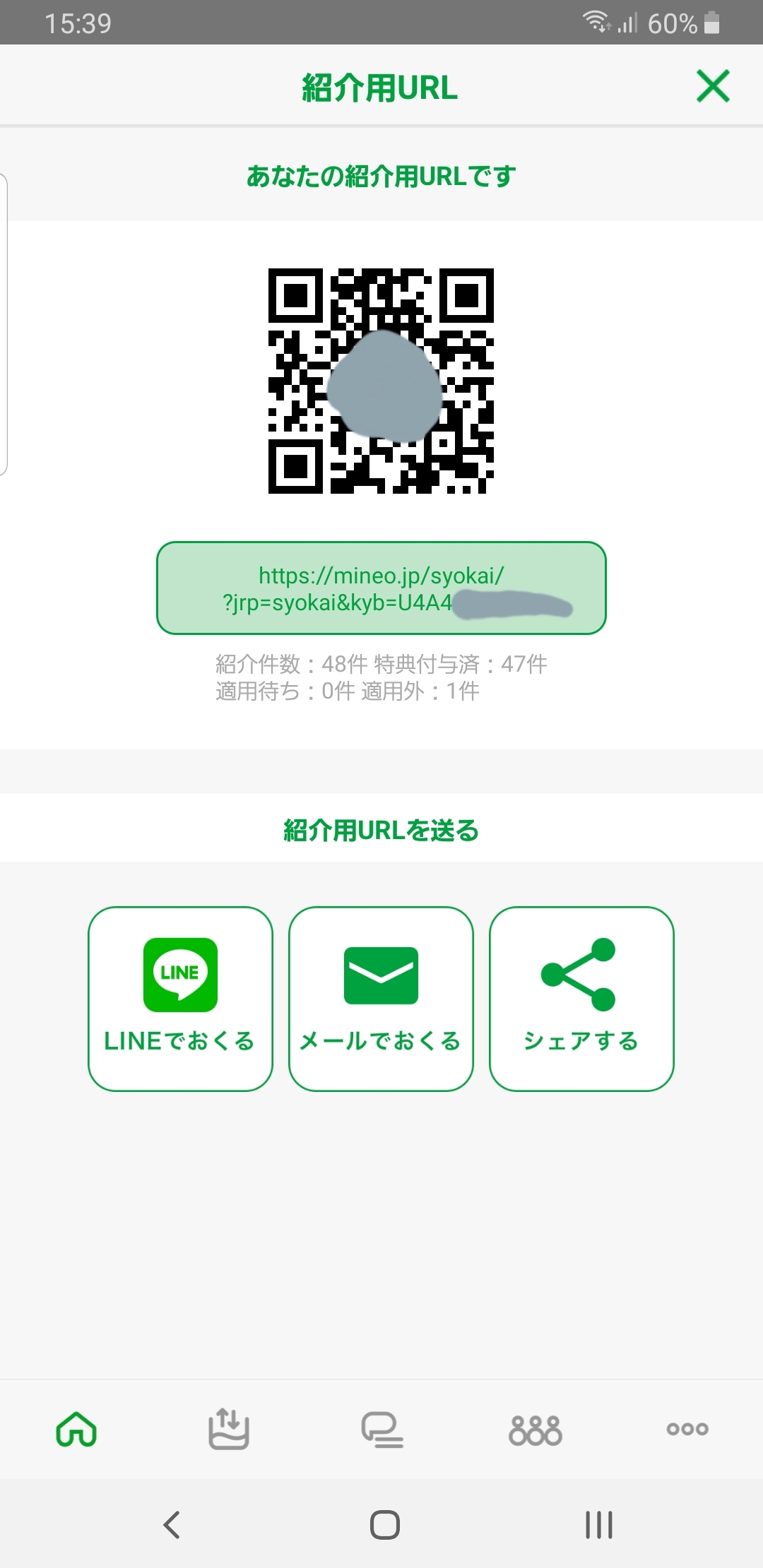Screen dimensions: 763x1568
Task: Open the data upload tray tab
Action: click(x=229, y=1429)
